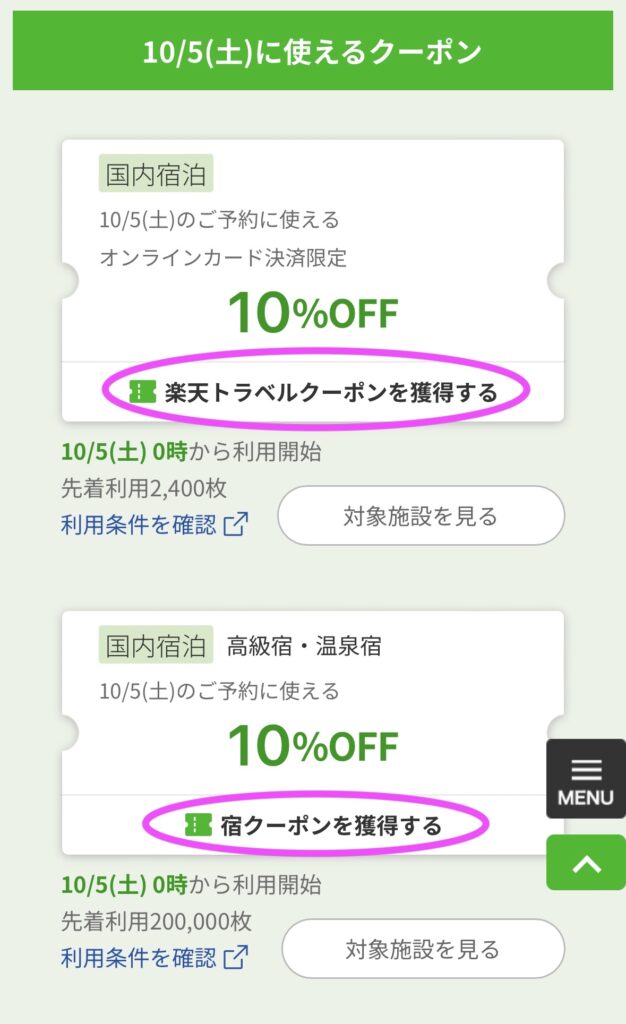Check 利用条件を確認 for the 200,000枚 coupon
Screen dimensions: 626x1024
pos(154,957)
